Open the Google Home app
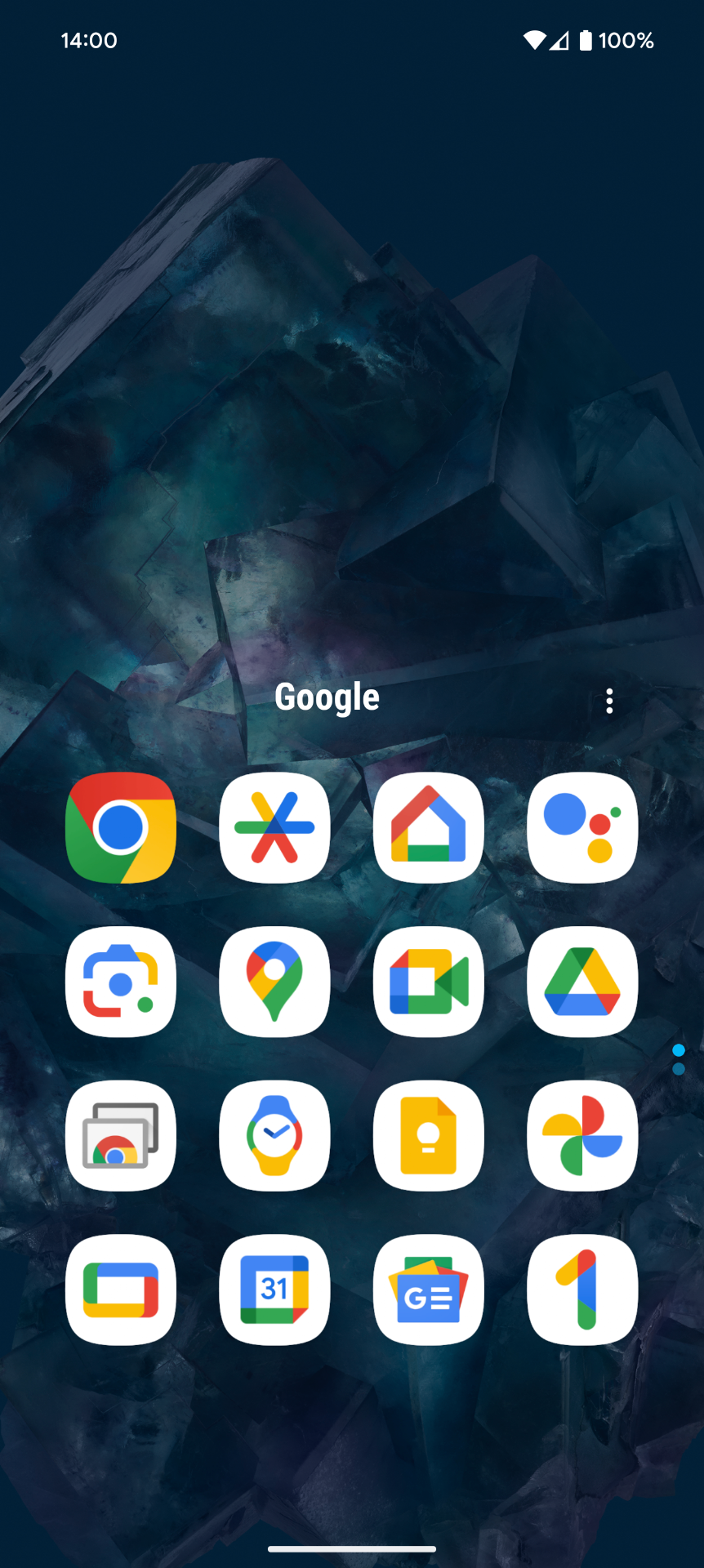 pyautogui.click(x=428, y=827)
